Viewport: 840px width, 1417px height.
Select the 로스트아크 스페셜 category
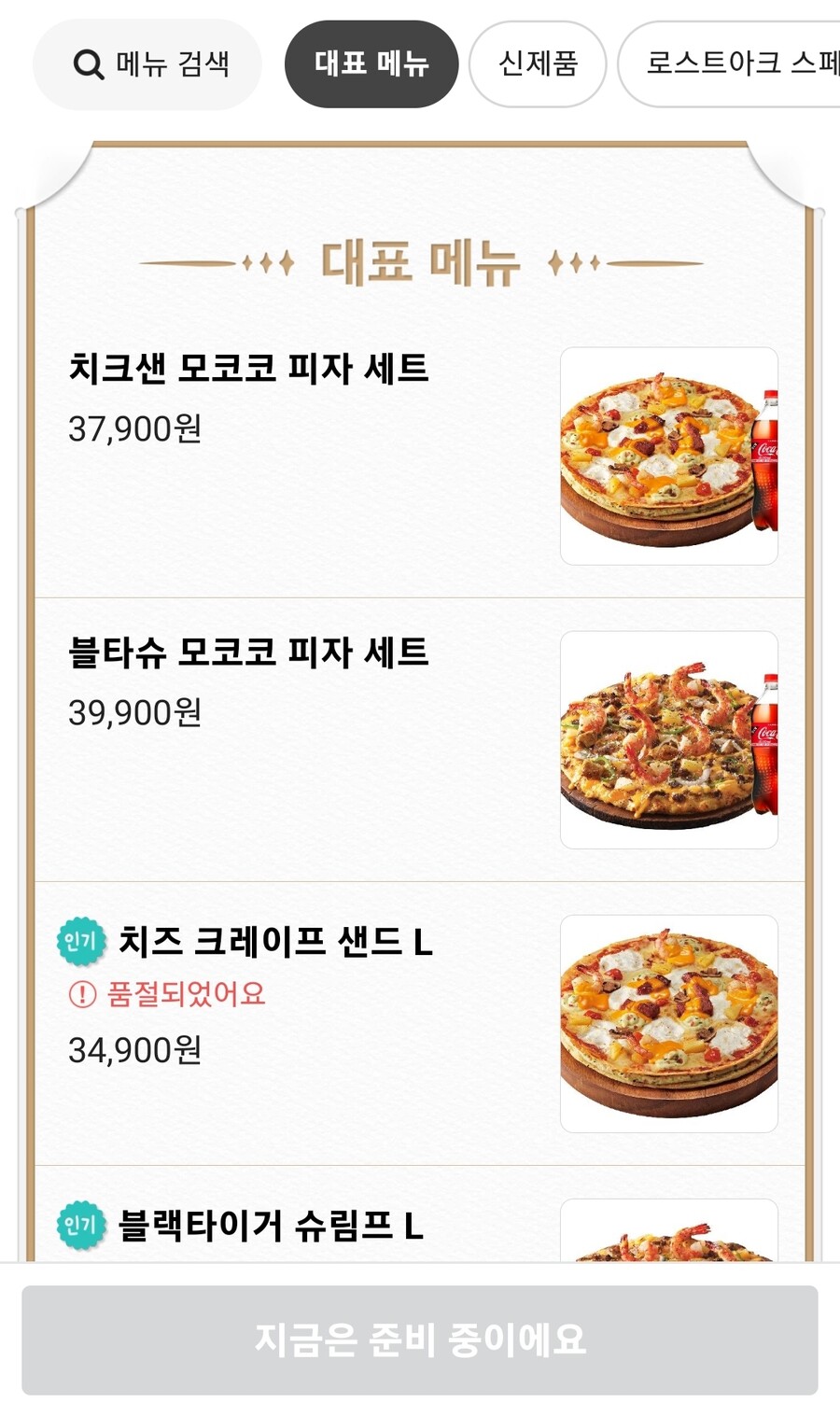[x=737, y=63]
